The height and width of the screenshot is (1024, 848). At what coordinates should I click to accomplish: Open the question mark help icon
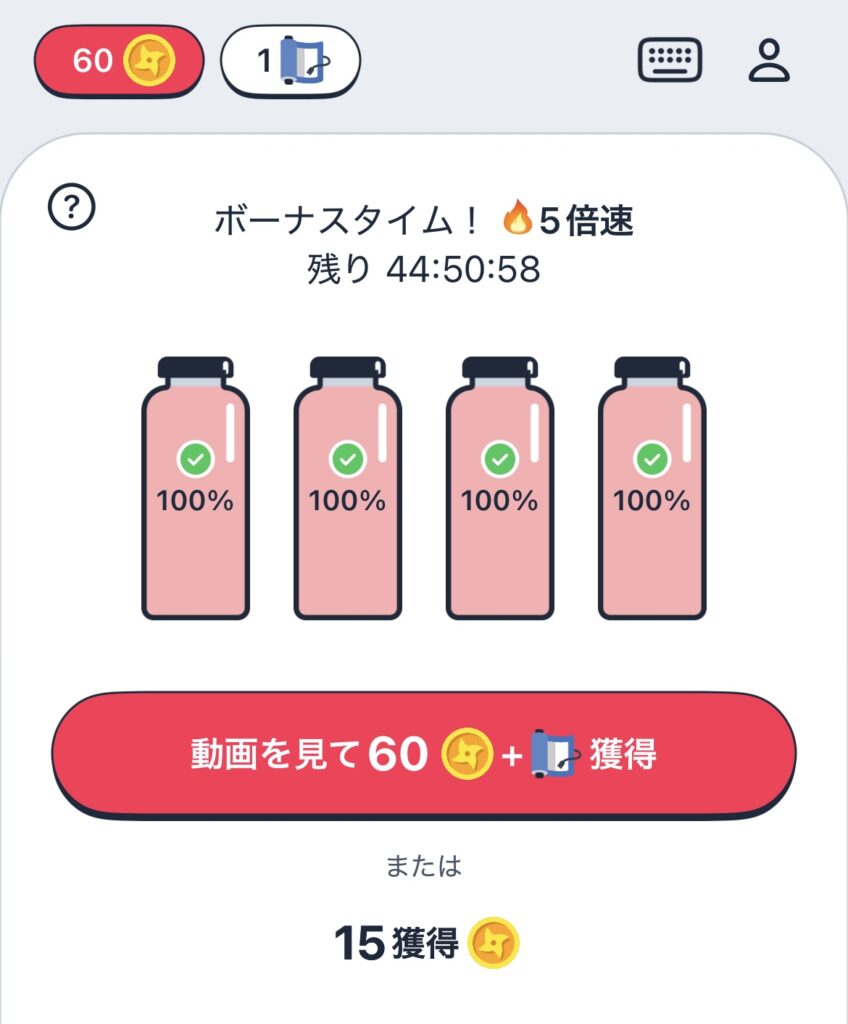pyautogui.click(x=71, y=208)
